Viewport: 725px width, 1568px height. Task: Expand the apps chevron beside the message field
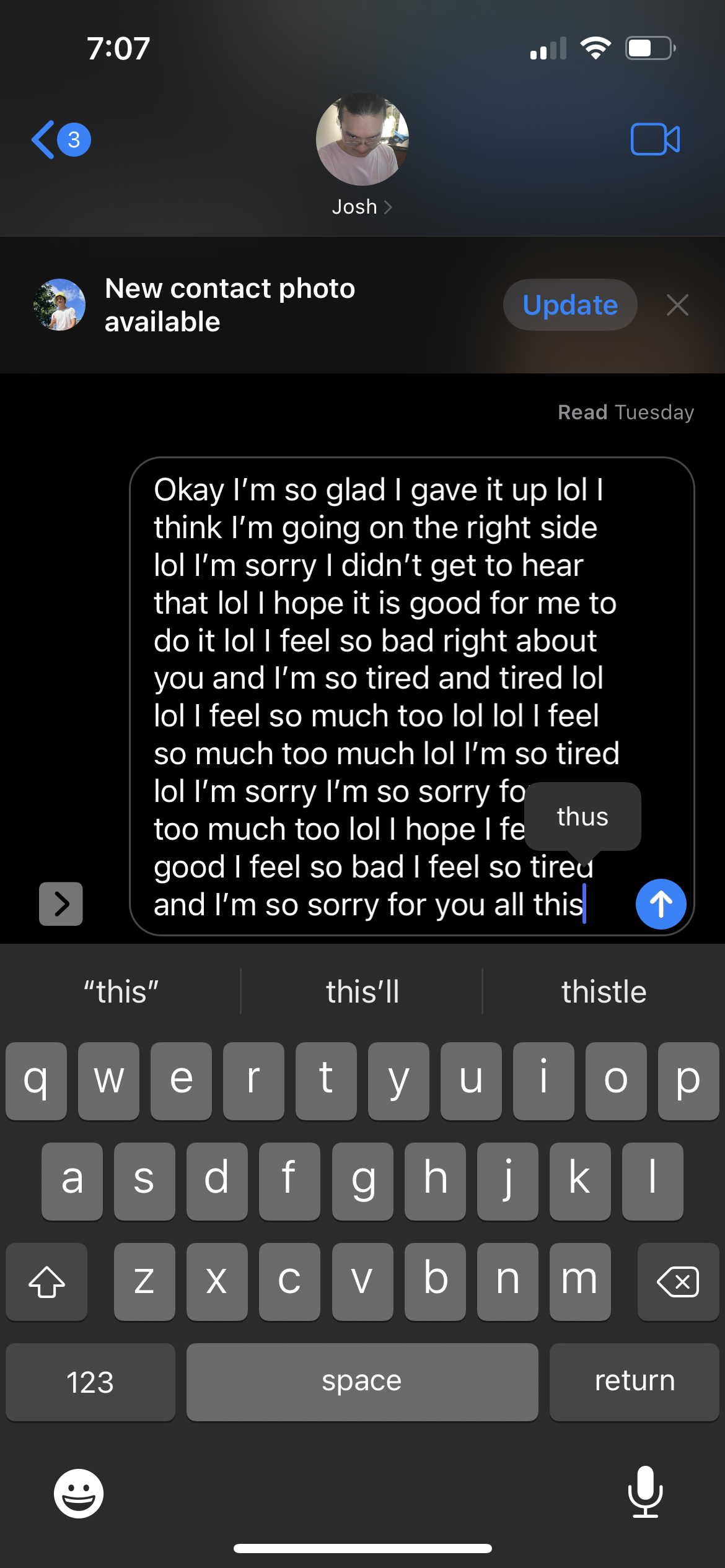pyautogui.click(x=61, y=904)
